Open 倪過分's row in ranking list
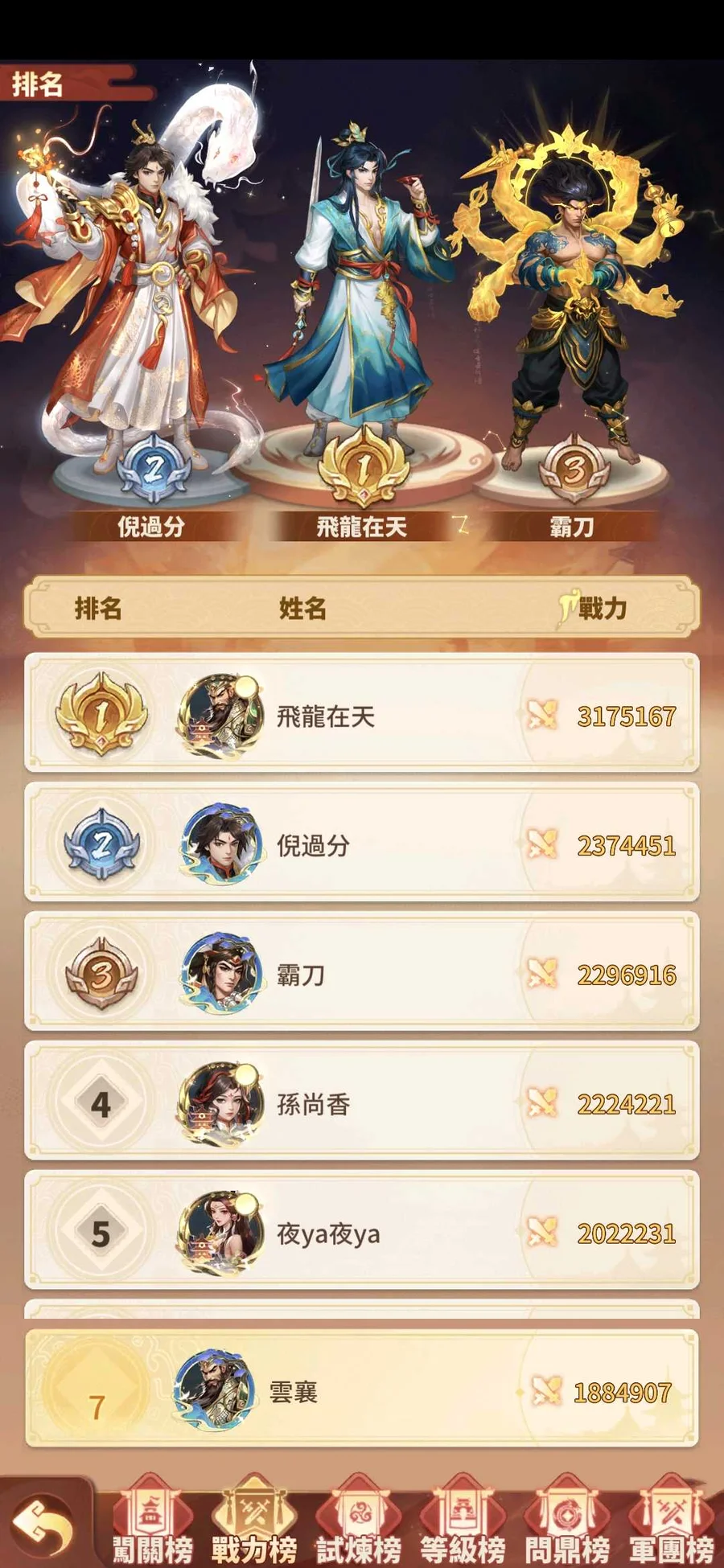The height and width of the screenshot is (1568, 724). tap(362, 844)
